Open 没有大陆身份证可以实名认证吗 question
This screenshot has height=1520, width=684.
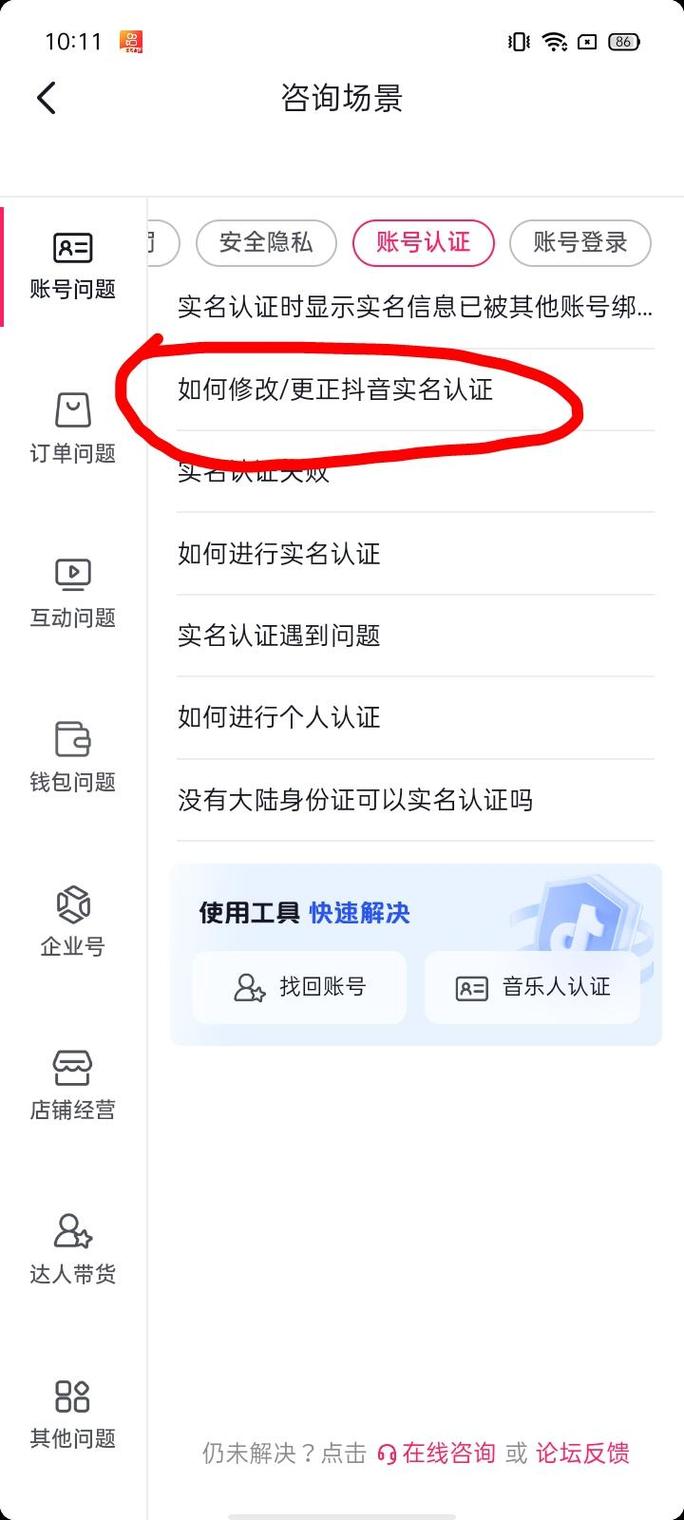point(356,799)
